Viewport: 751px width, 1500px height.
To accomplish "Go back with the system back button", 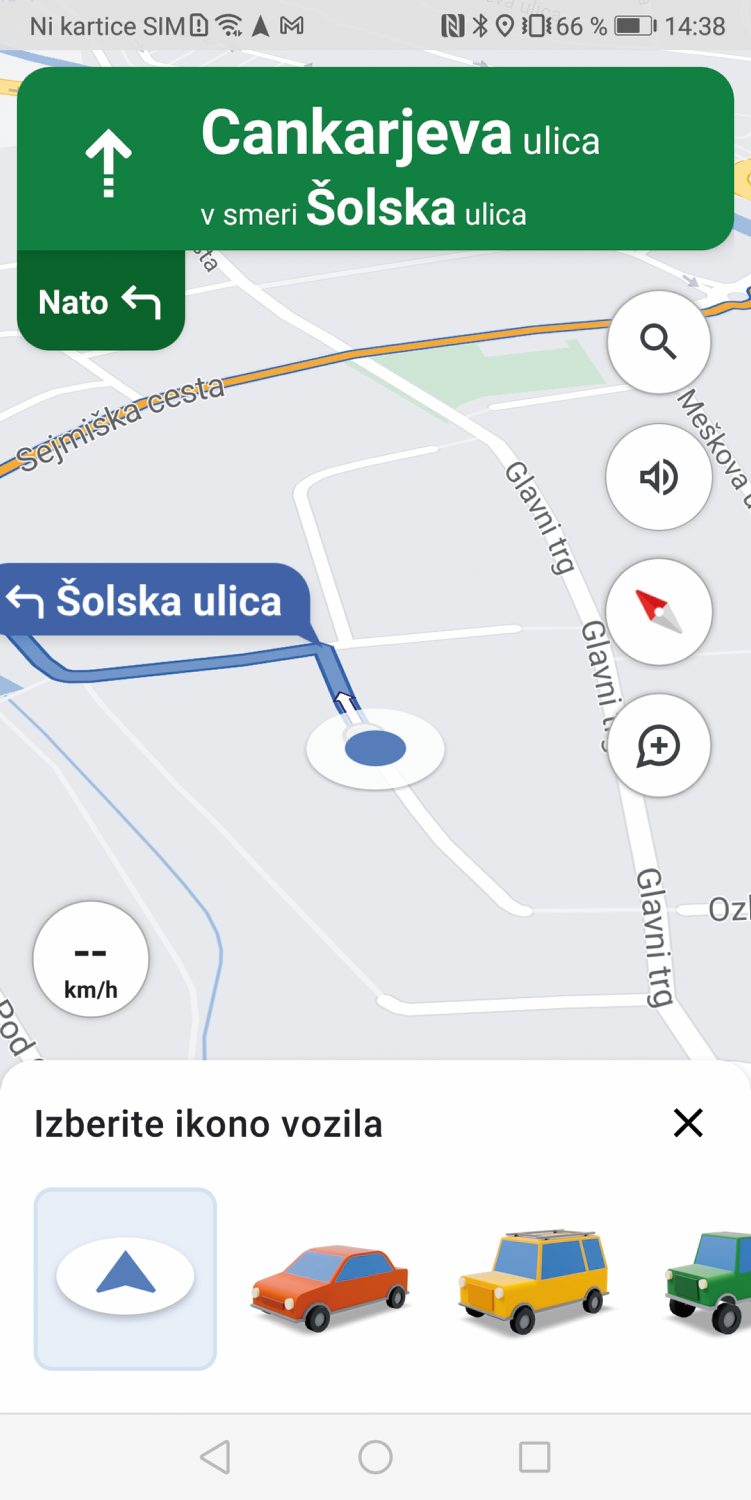I will [215, 1457].
